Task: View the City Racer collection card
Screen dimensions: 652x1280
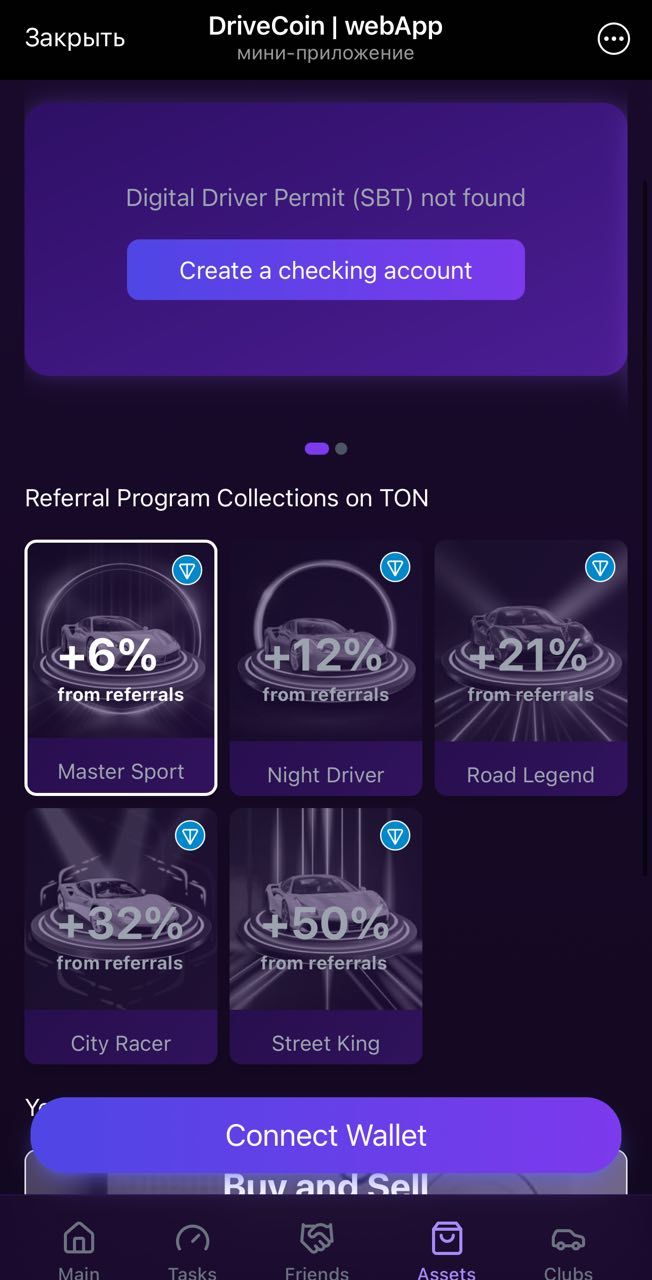Action: click(x=121, y=935)
